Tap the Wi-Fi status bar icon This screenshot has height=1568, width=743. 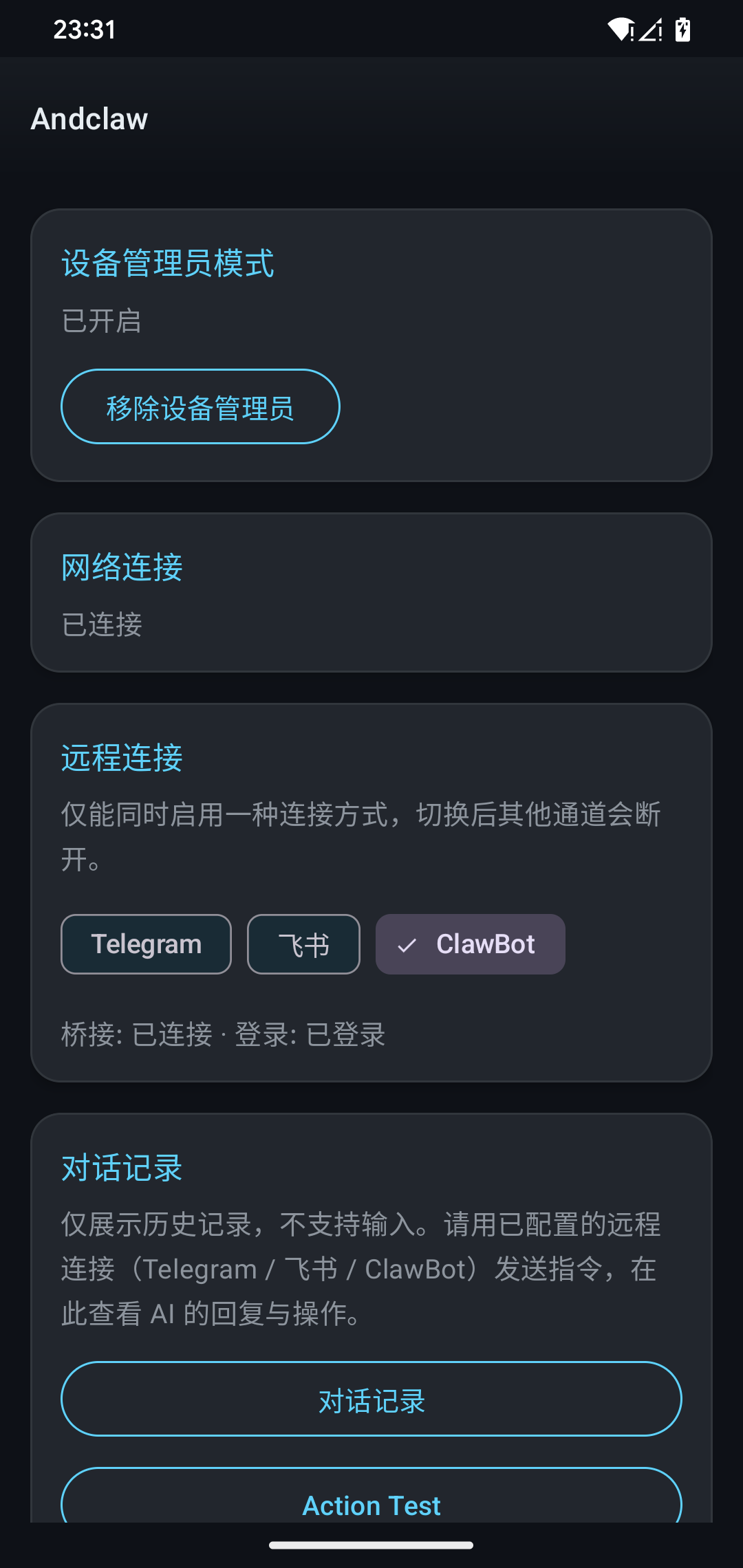pos(620,29)
